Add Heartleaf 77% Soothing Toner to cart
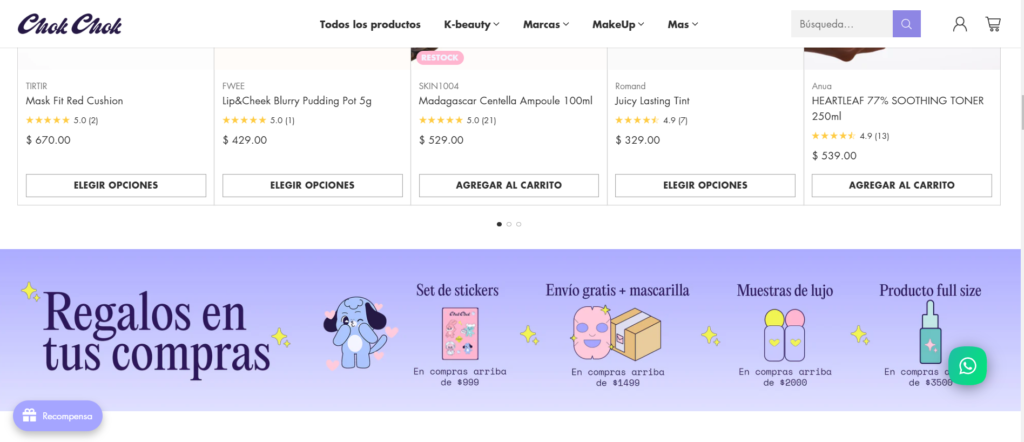The width and height of the screenshot is (1024, 442). pyautogui.click(x=902, y=185)
